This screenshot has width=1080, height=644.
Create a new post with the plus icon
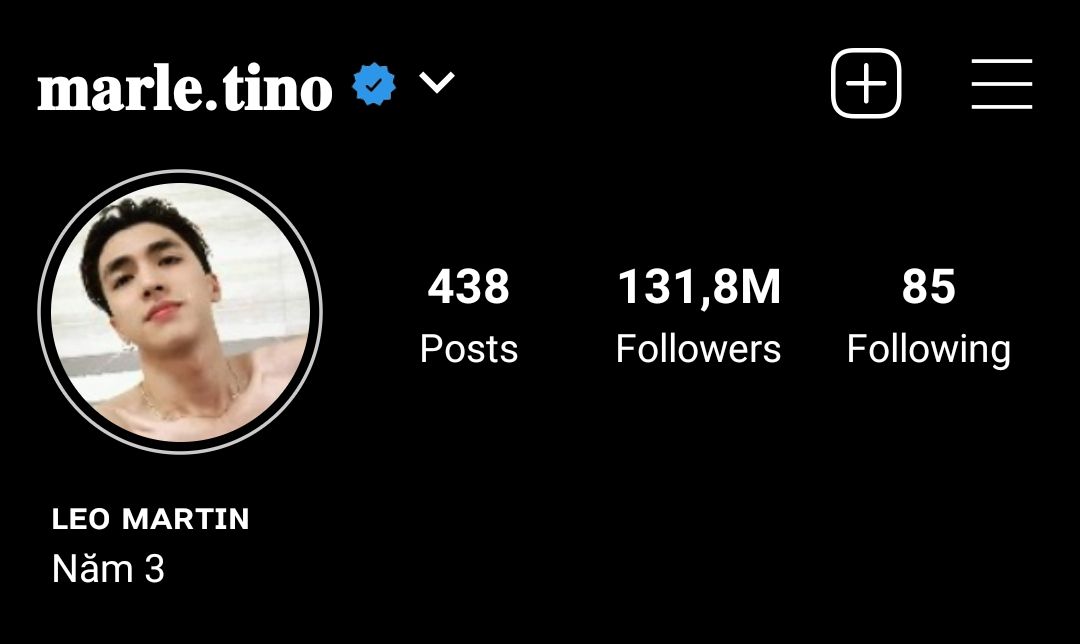(x=866, y=84)
